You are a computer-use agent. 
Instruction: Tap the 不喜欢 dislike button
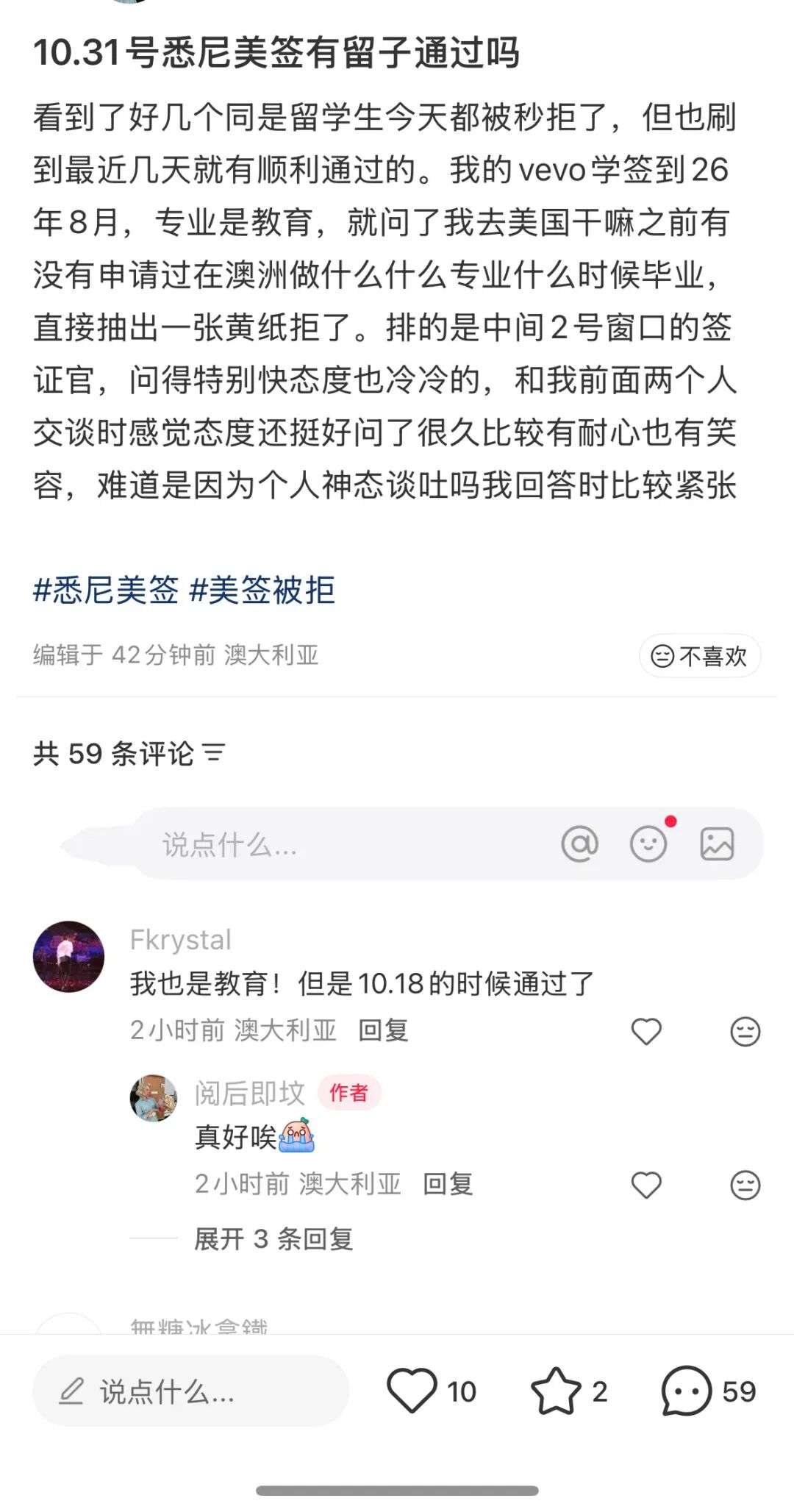pos(699,655)
